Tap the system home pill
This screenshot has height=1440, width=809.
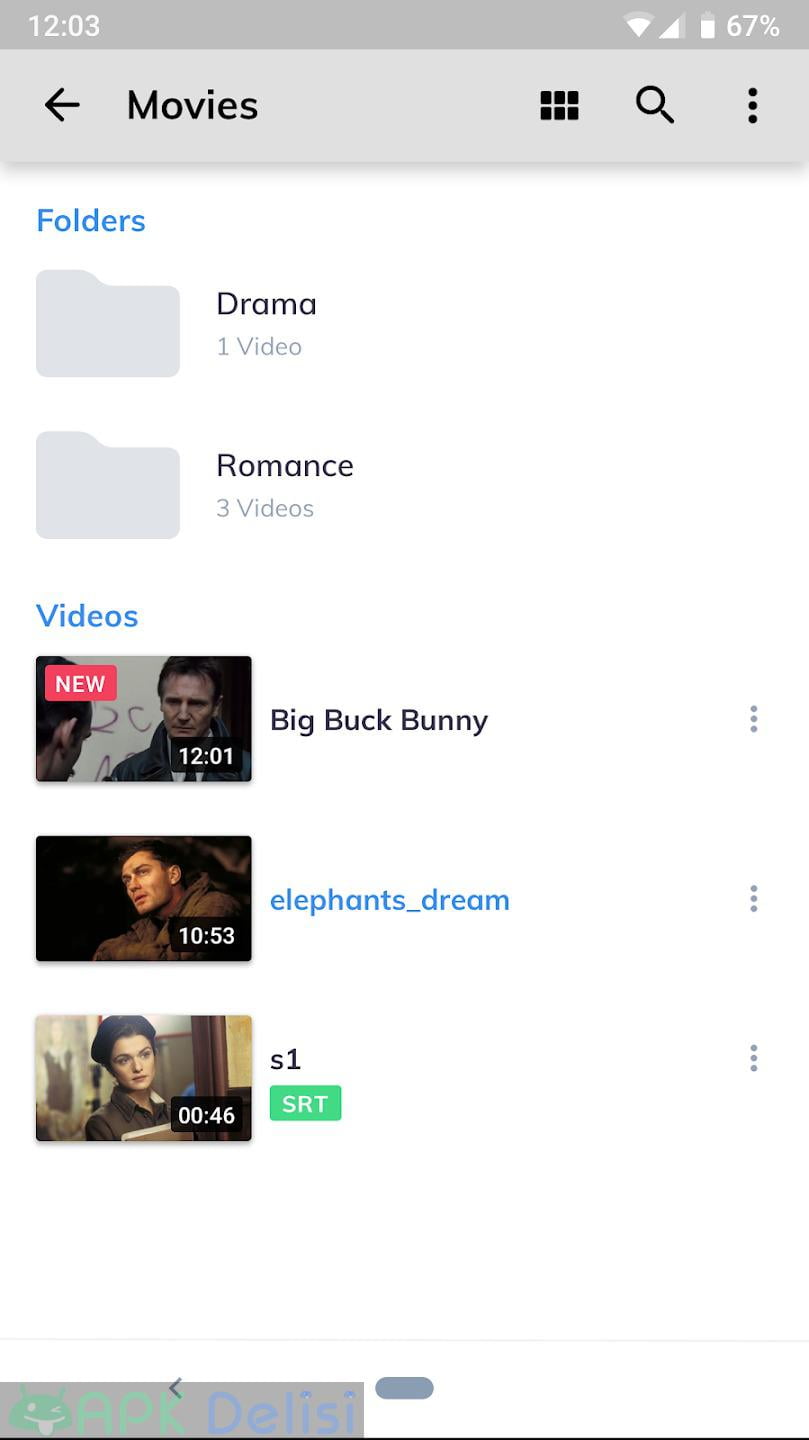tap(404, 1388)
